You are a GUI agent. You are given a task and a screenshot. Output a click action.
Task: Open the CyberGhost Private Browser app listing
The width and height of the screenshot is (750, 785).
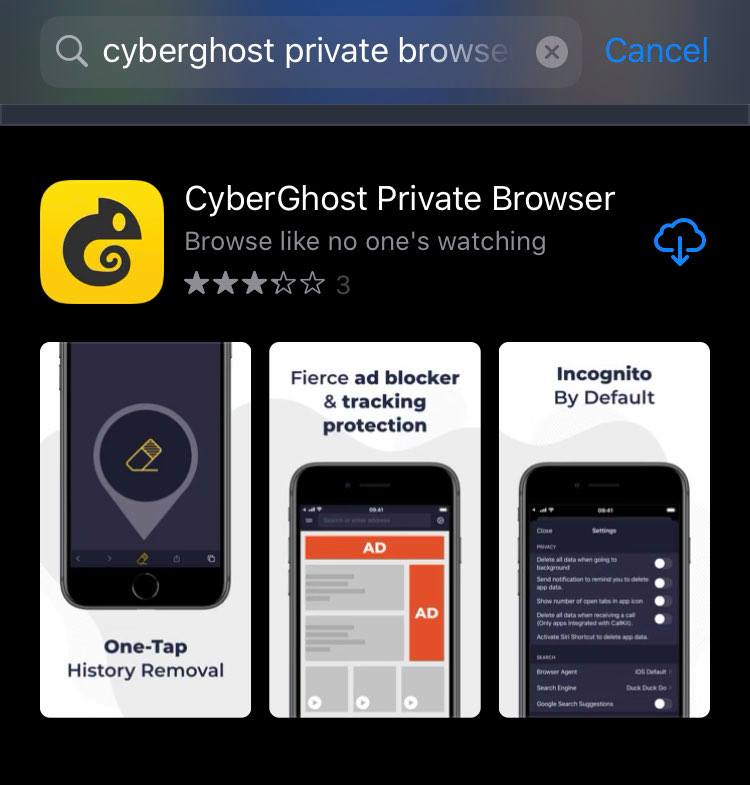[x=399, y=199]
